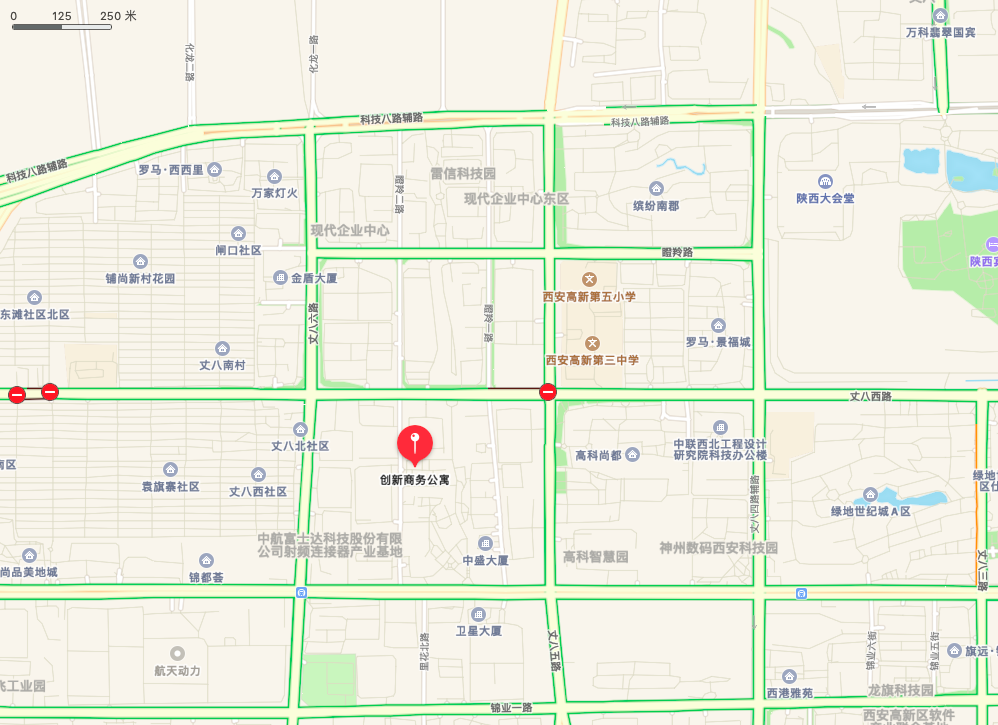This screenshot has width=998, height=725.
Task: Select the 缤纷南郡 residential marker
Action: pyautogui.click(x=656, y=188)
